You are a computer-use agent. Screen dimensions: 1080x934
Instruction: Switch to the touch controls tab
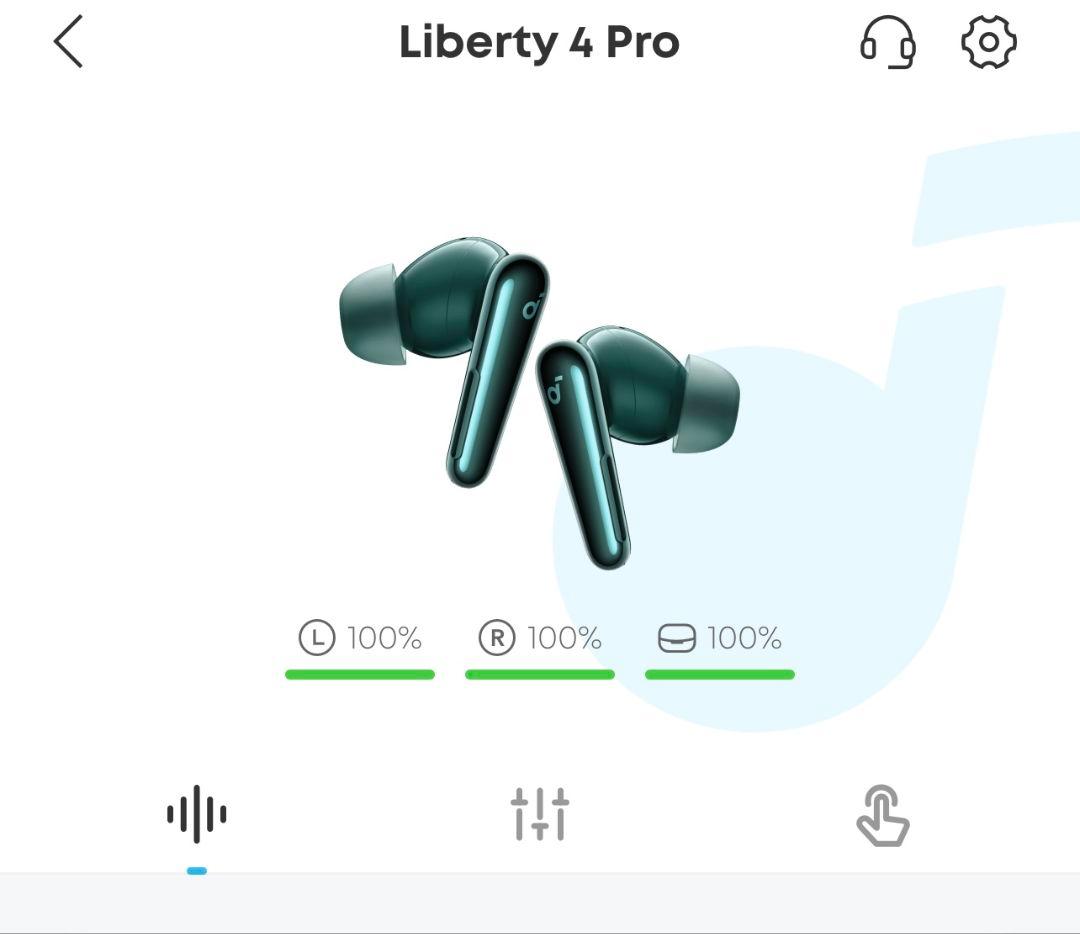click(882, 816)
